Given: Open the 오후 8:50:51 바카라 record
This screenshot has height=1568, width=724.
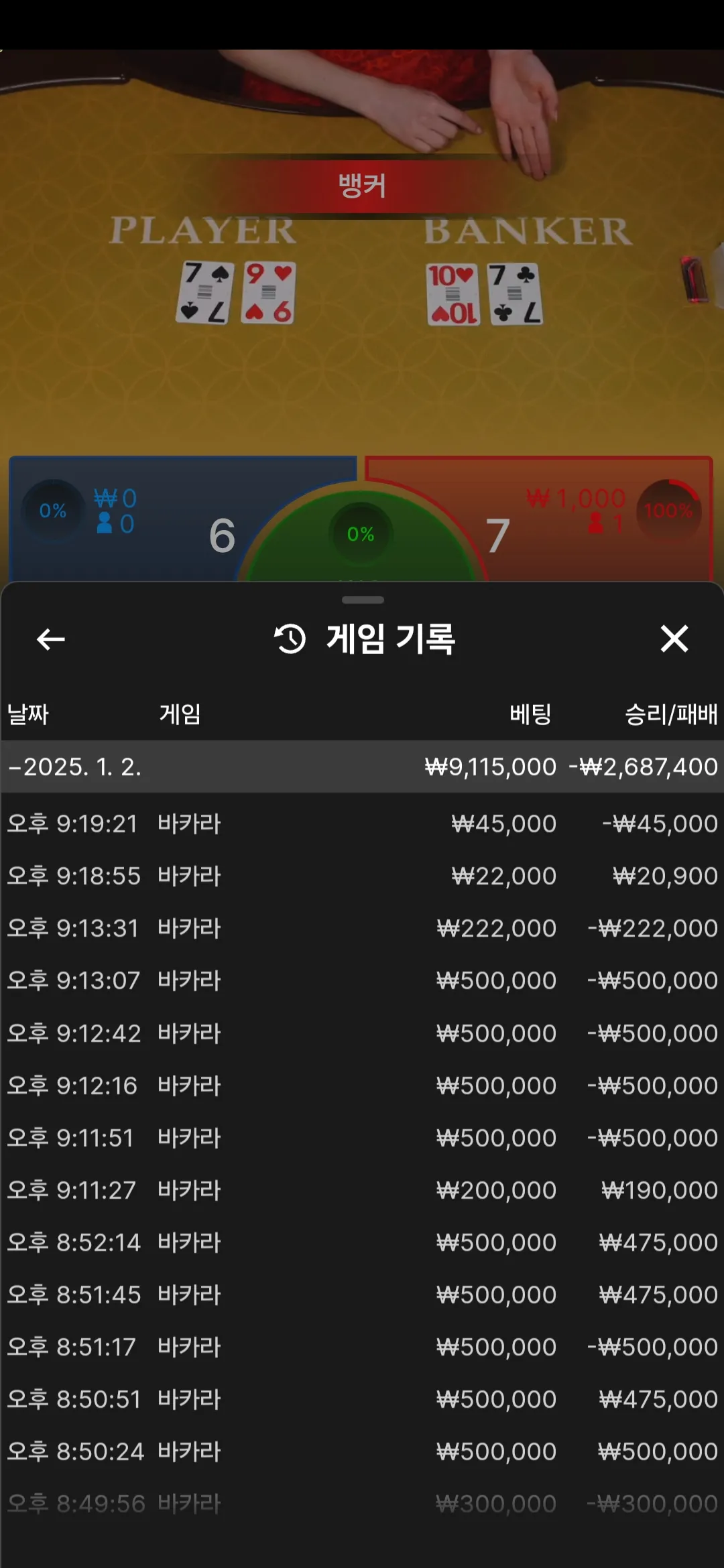Looking at the screenshot, I should (362, 1399).
